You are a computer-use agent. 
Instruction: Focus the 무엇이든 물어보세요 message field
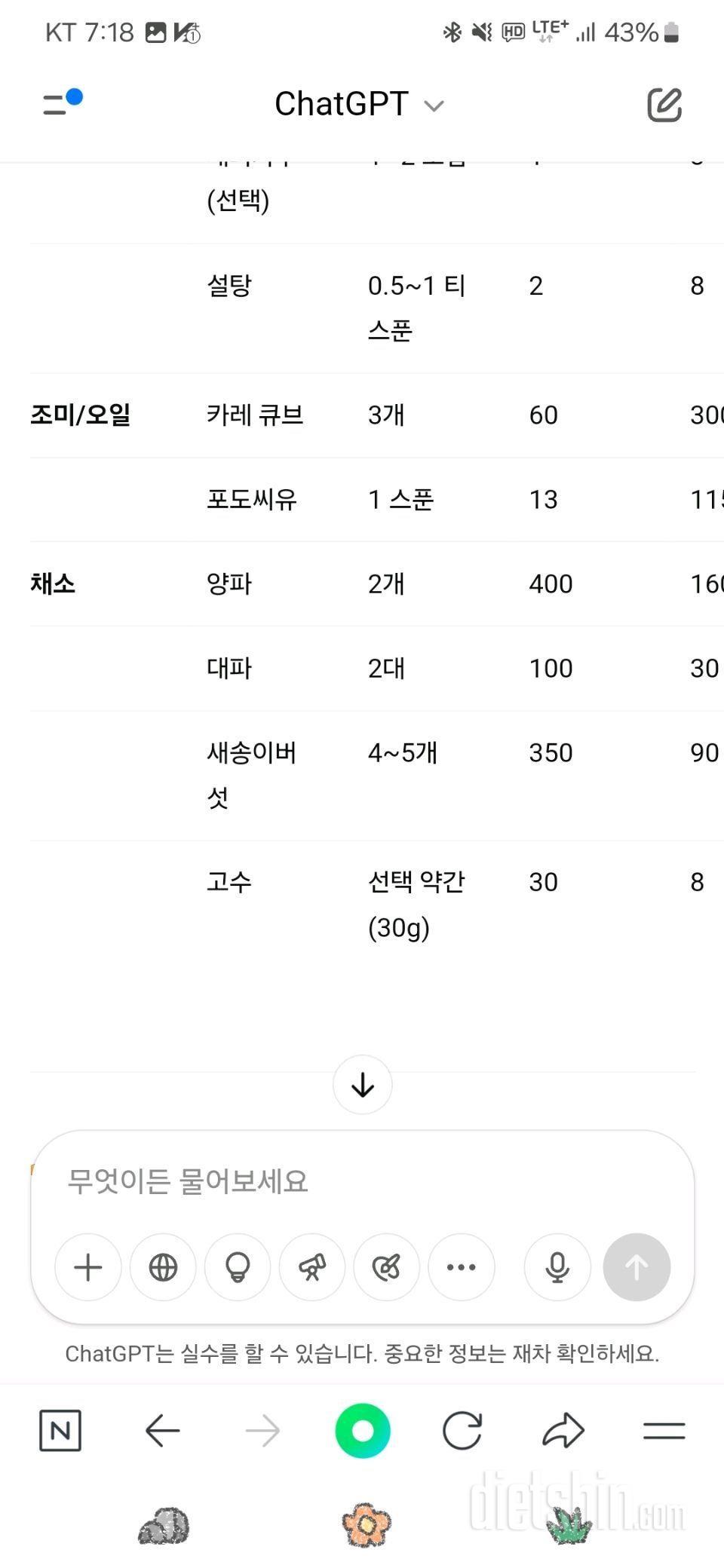pyautogui.click(x=362, y=1181)
